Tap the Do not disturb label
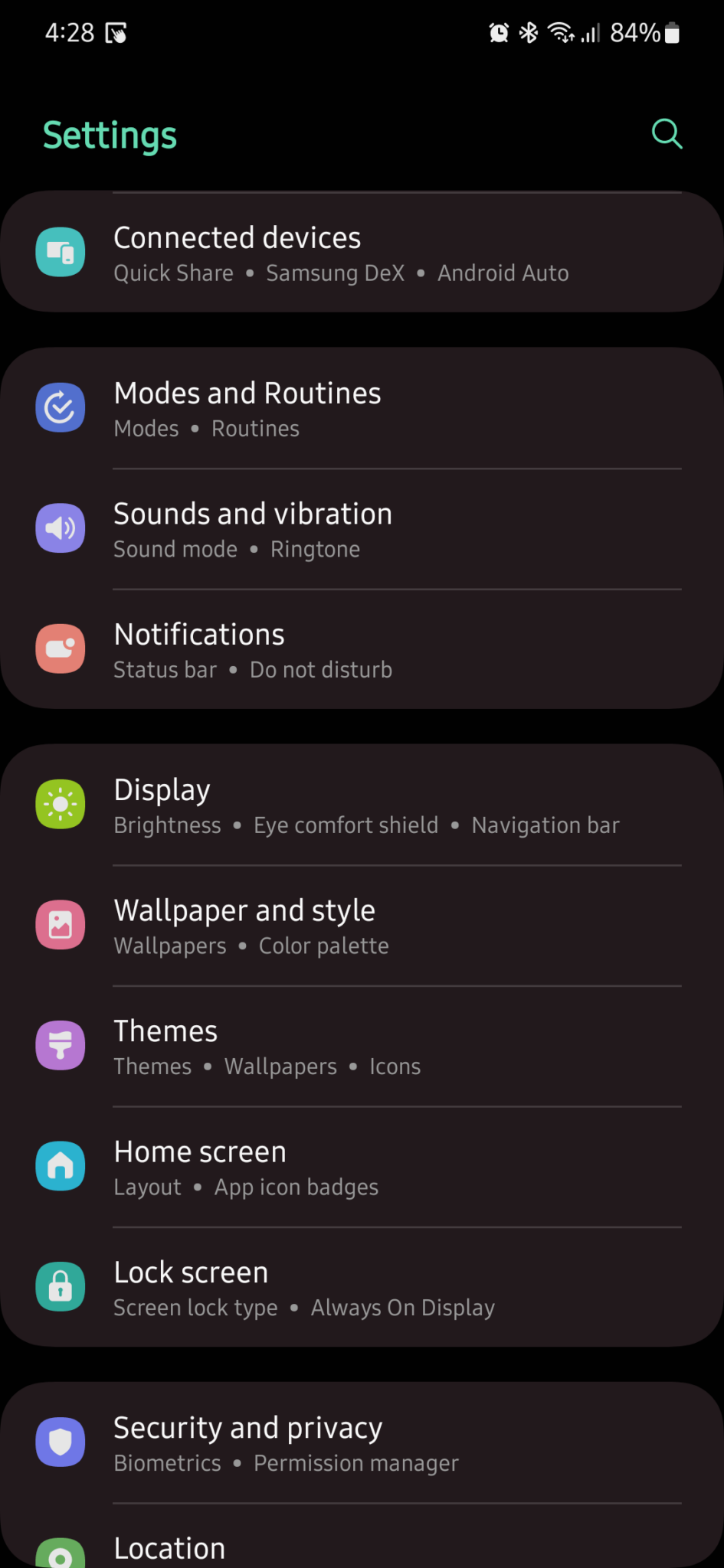 (321, 670)
